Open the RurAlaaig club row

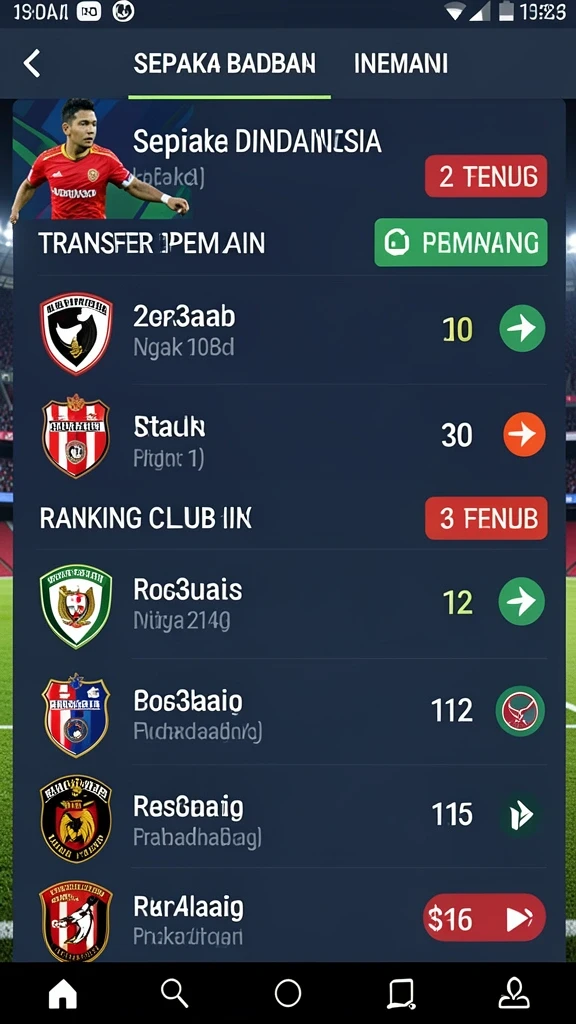[x=289, y=920]
